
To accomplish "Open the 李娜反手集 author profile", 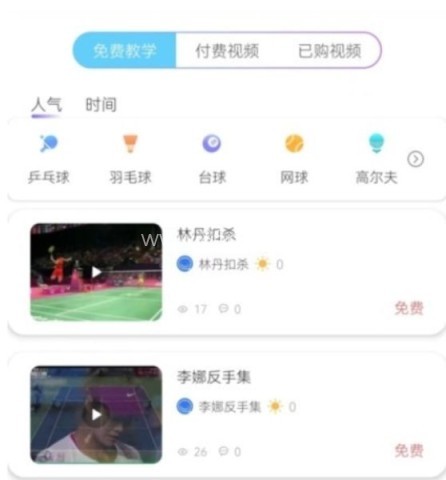I will (x=219, y=407).
